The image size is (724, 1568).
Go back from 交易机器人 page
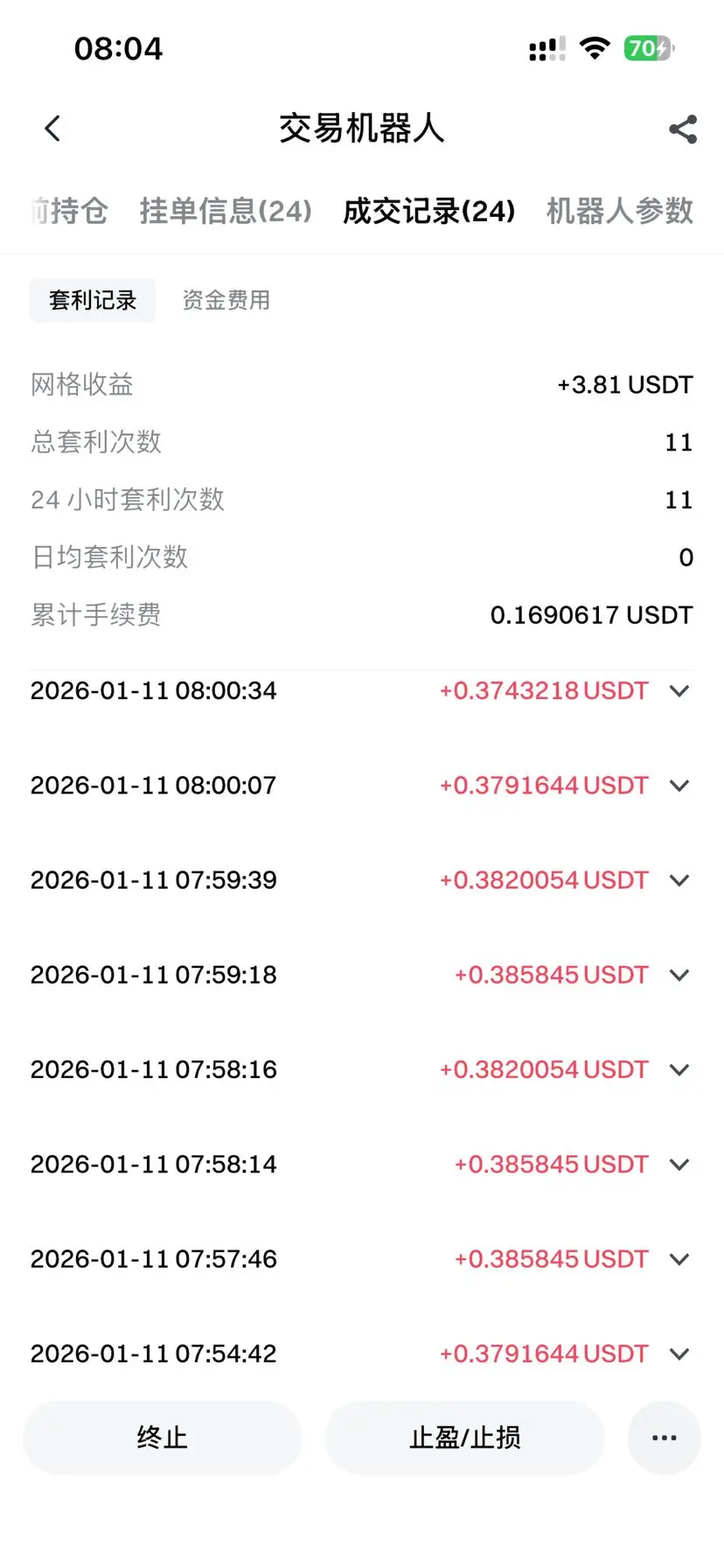point(52,129)
